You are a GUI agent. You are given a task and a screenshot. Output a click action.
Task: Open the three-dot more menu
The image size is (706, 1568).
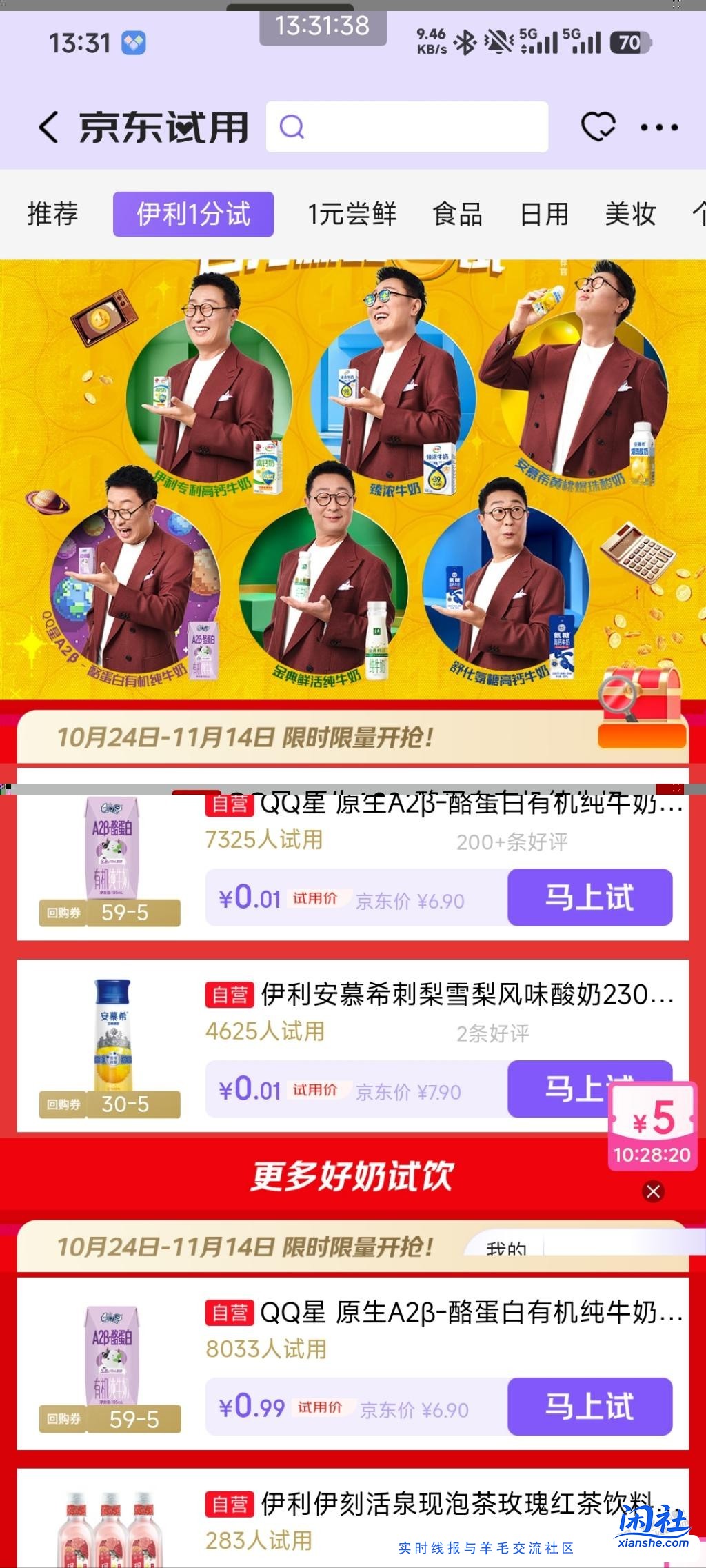657,128
